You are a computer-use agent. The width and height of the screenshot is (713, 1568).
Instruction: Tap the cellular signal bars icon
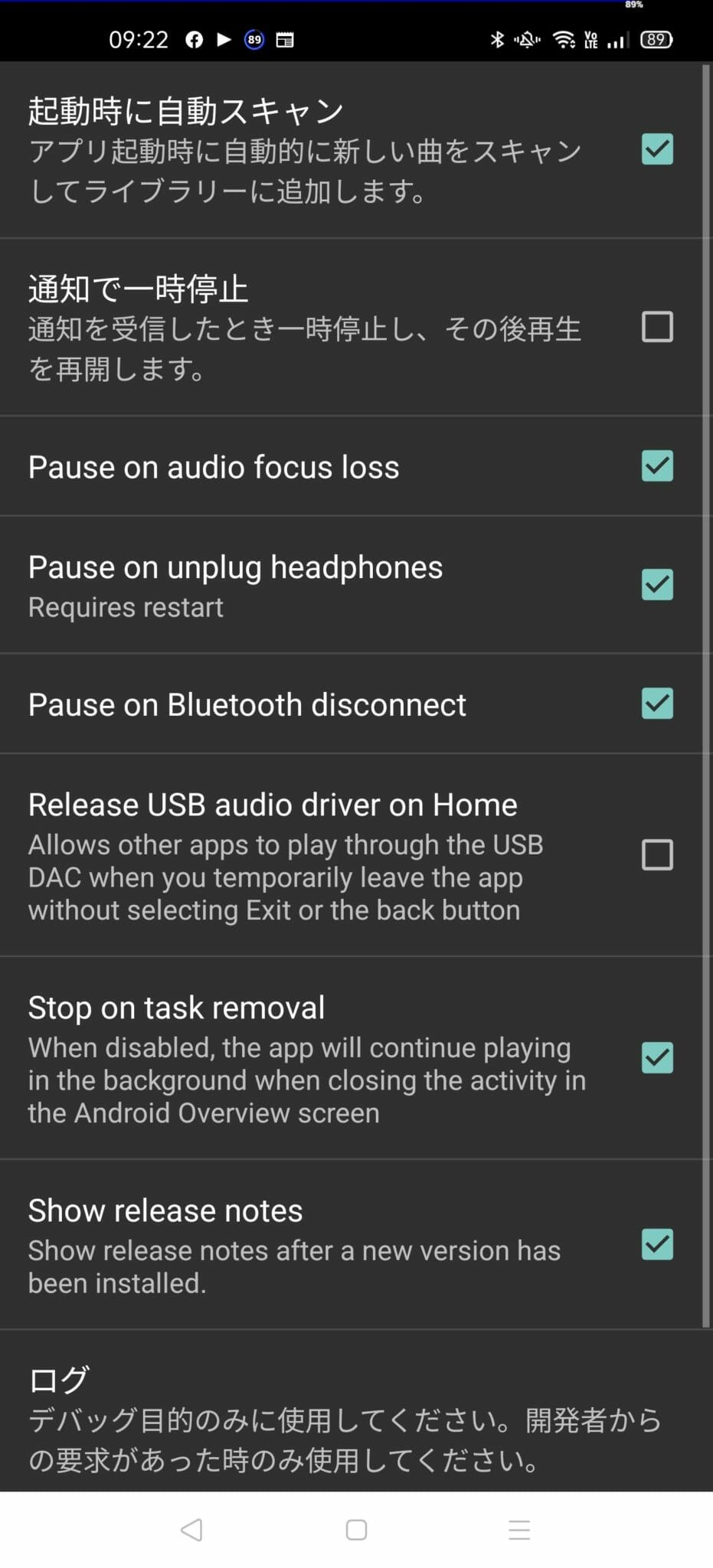pos(617,39)
